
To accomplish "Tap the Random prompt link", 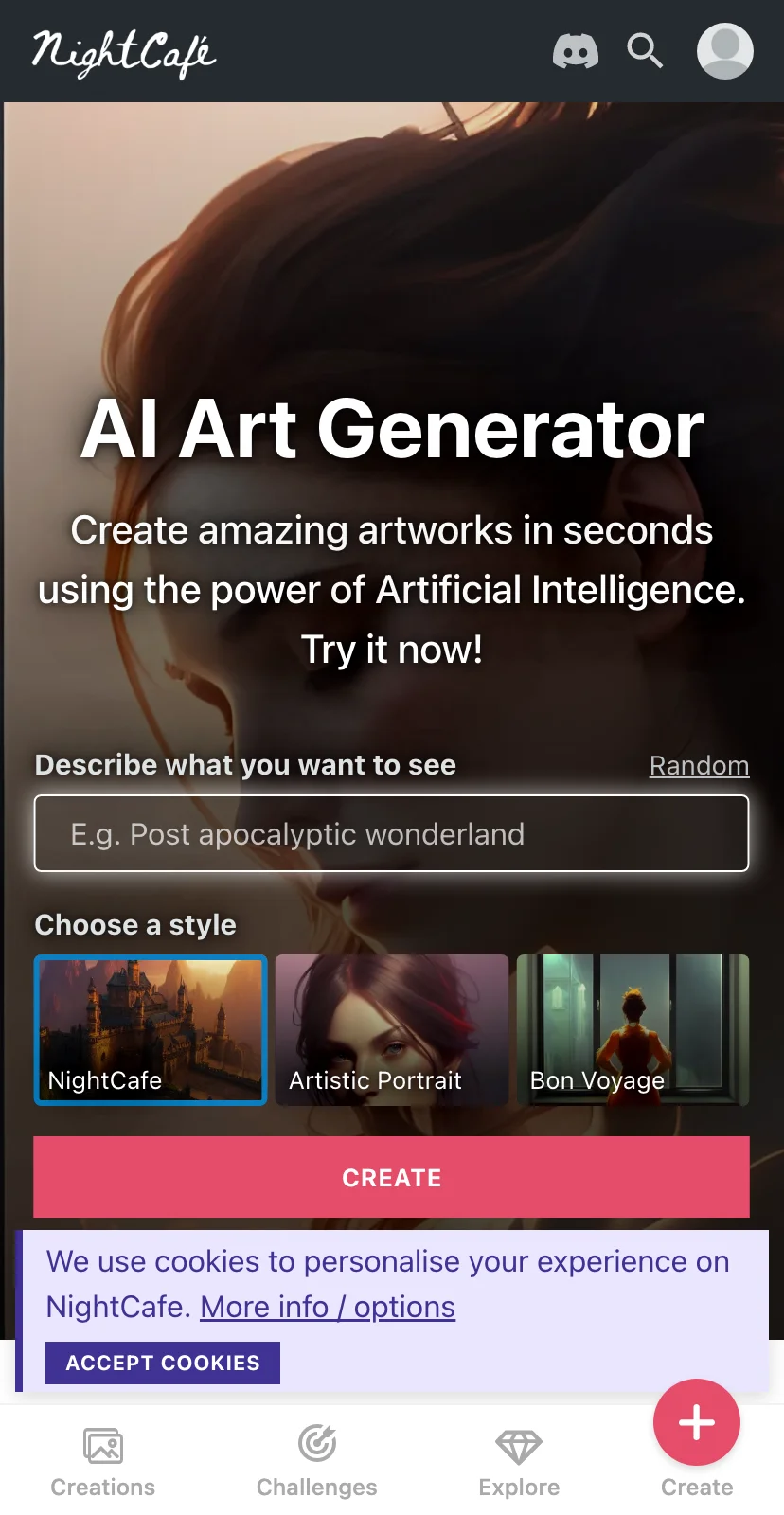I will 699,765.
